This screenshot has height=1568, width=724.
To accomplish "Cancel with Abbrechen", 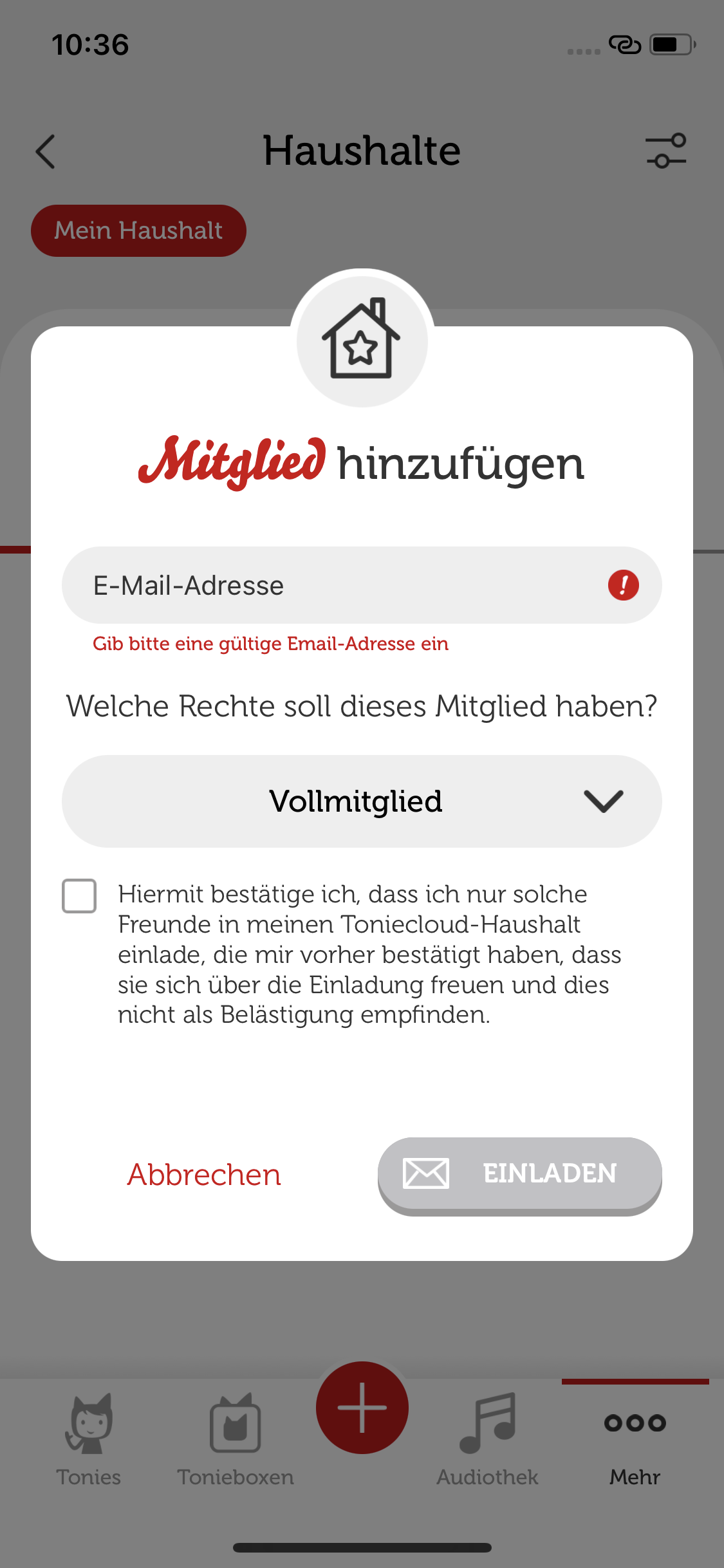I will [204, 1175].
